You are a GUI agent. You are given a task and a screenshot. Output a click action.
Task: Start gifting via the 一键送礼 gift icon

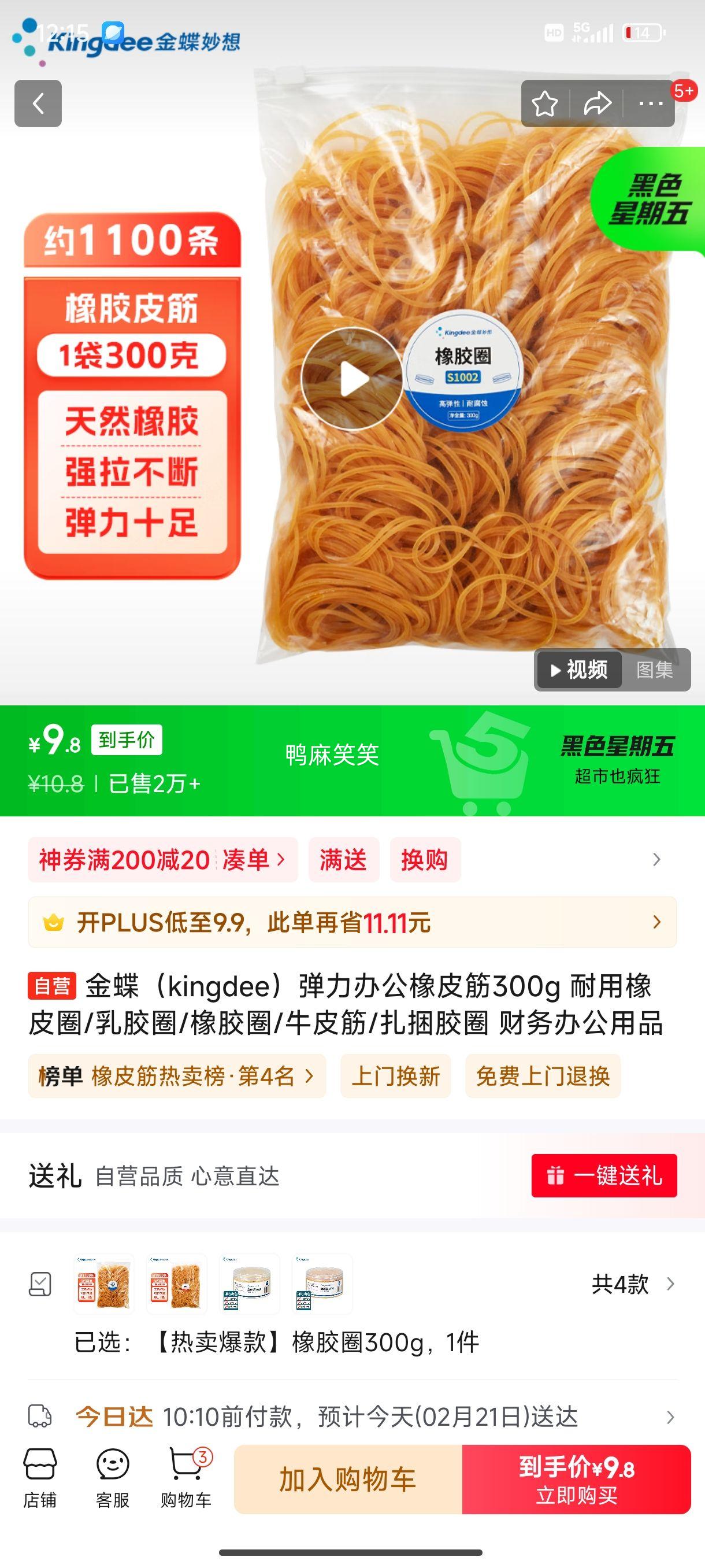click(604, 1177)
